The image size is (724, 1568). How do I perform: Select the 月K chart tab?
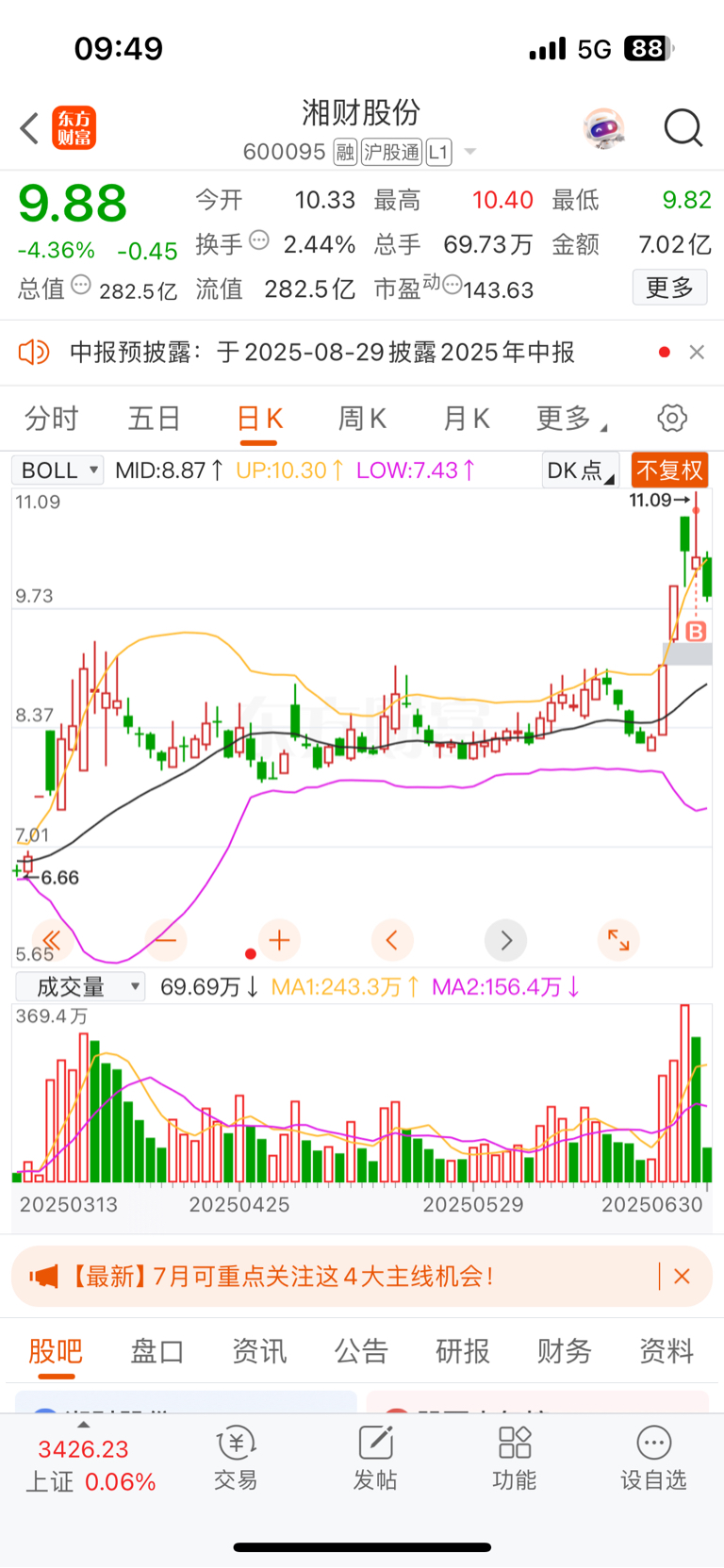point(467,418)
